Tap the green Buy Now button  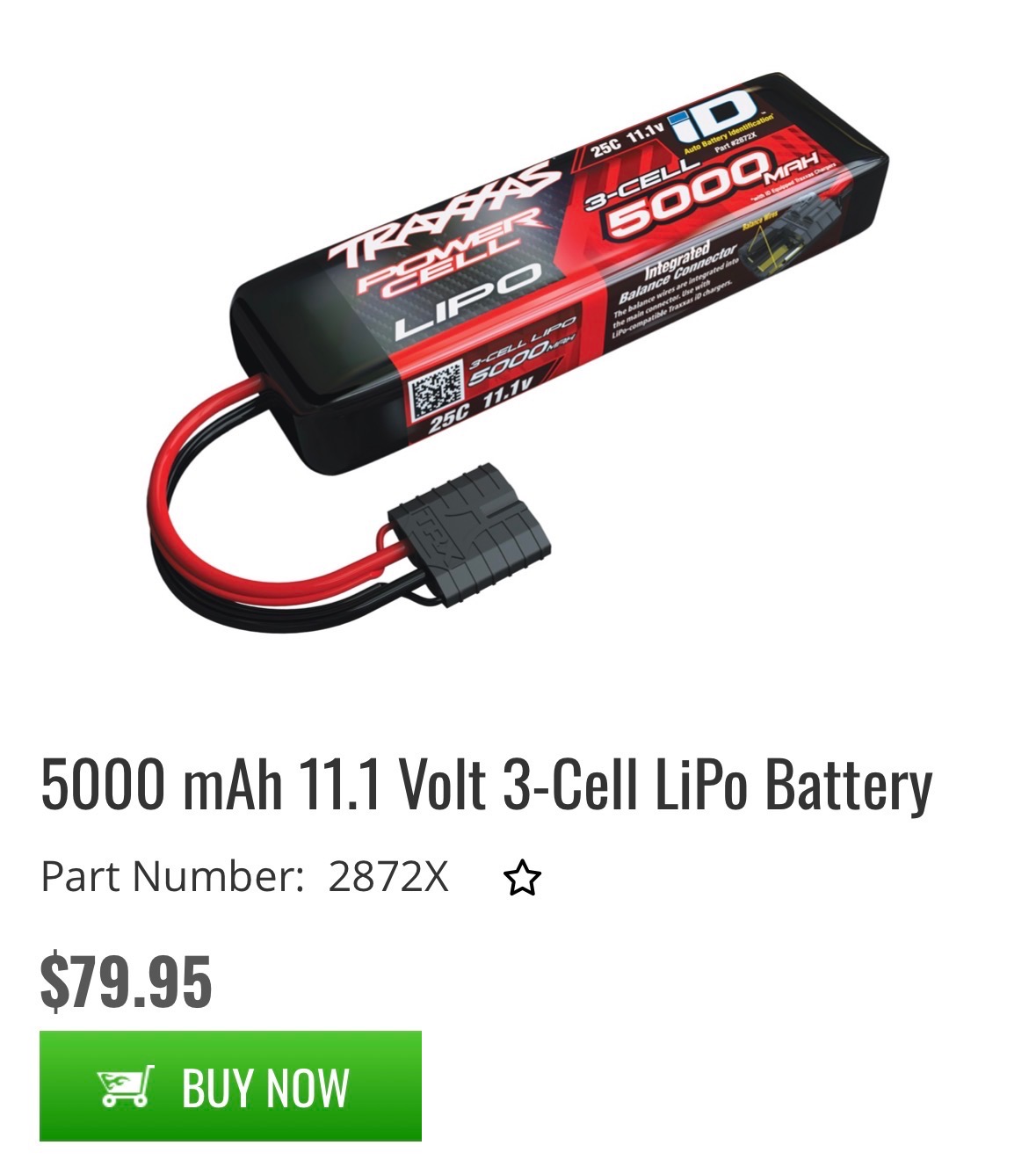pos(230,1086)
